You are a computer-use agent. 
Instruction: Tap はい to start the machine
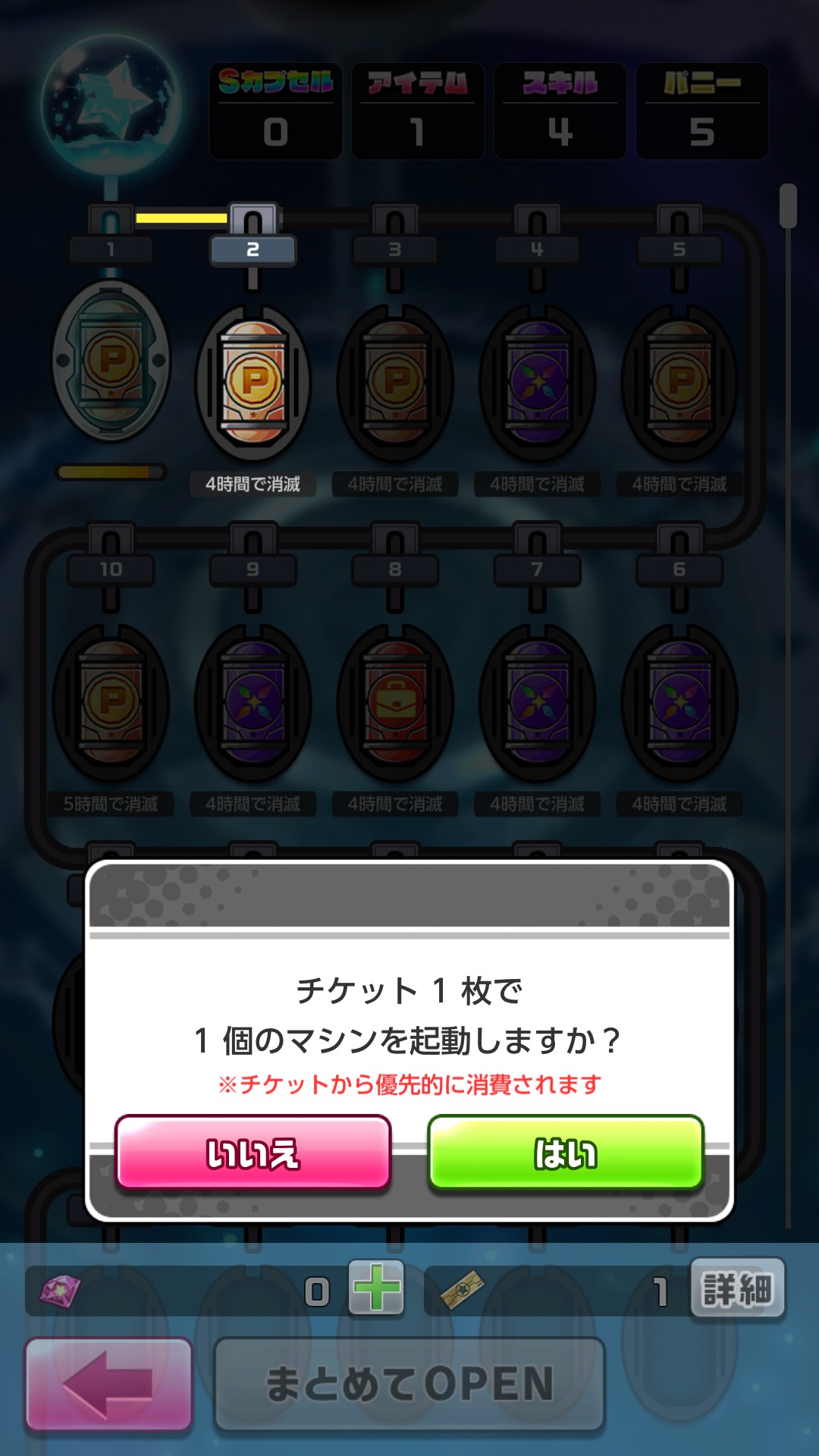566,1153
